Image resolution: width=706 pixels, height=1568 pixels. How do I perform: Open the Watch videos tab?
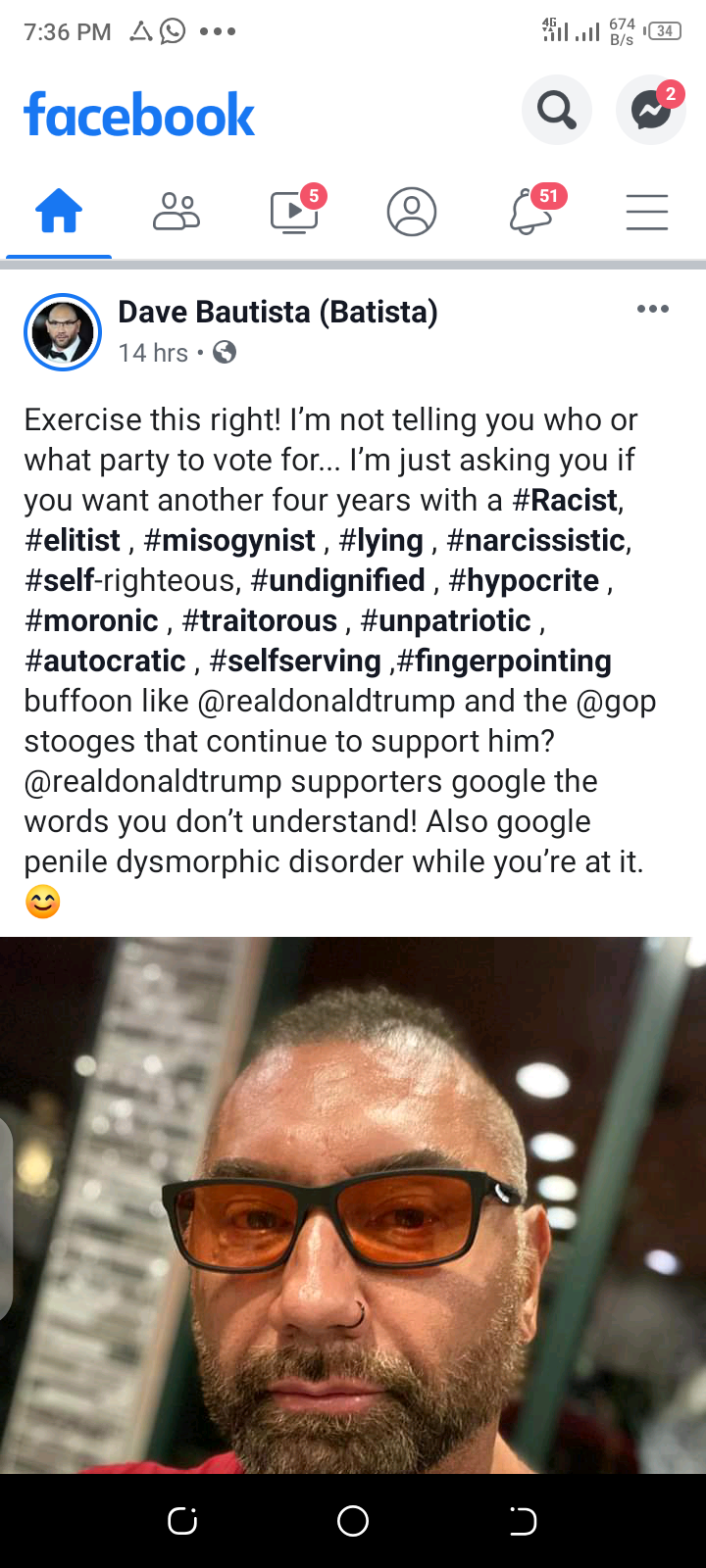pyautogui.click(x=294, y=212)
